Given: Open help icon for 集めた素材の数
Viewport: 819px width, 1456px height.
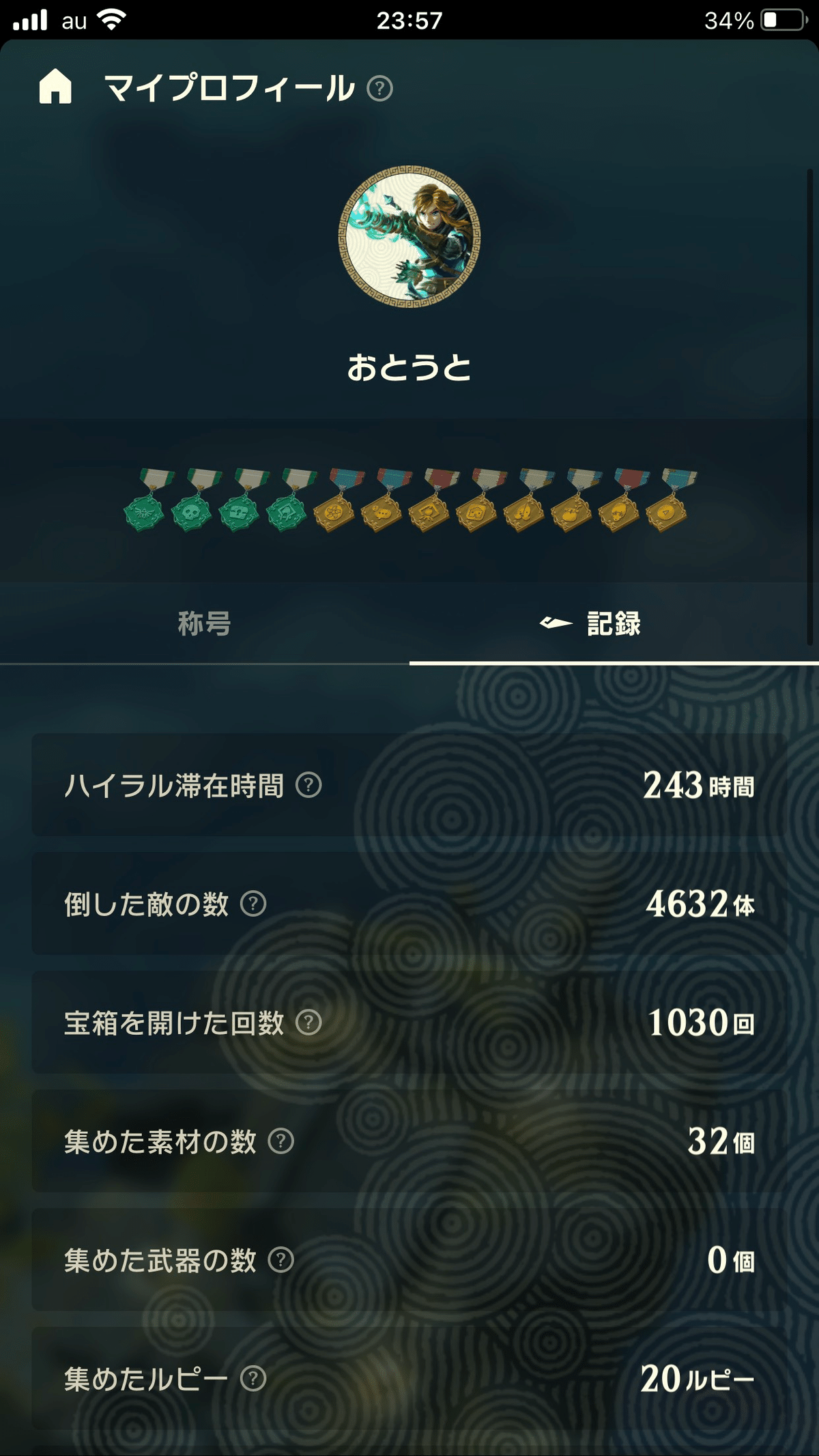Looking at the screenshot, I should click(x=281, y=1141).
